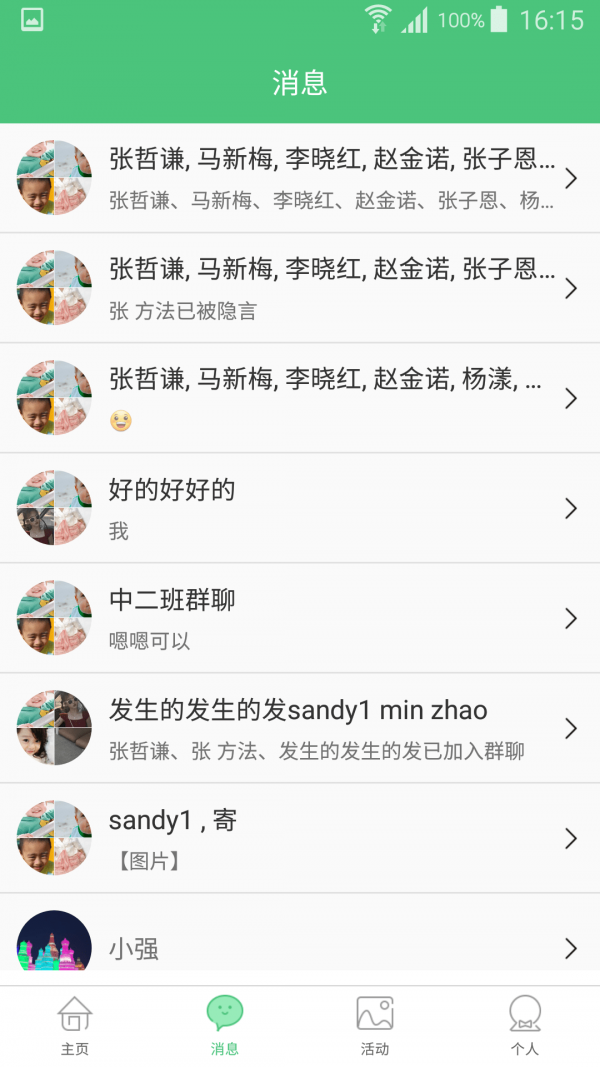The height and width of the screenshot is (1067, 600).
Task: Go to the 活动 tab
Action: click(375, 1026)
